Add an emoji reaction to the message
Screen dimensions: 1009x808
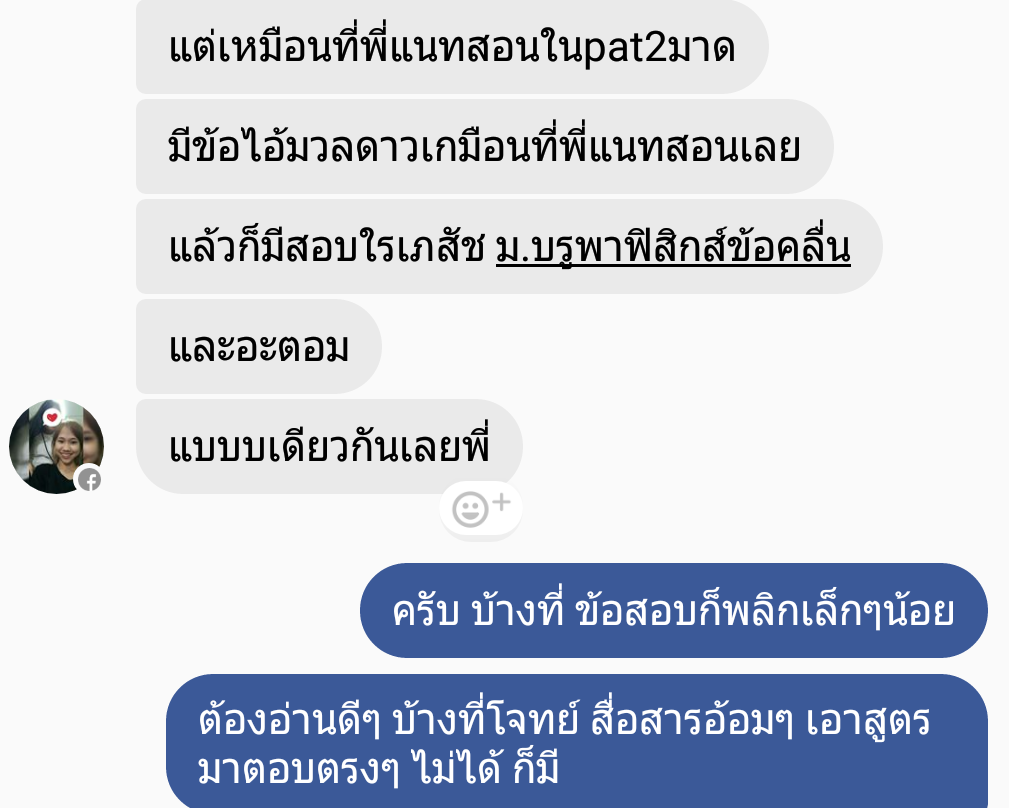coord(480,509)
